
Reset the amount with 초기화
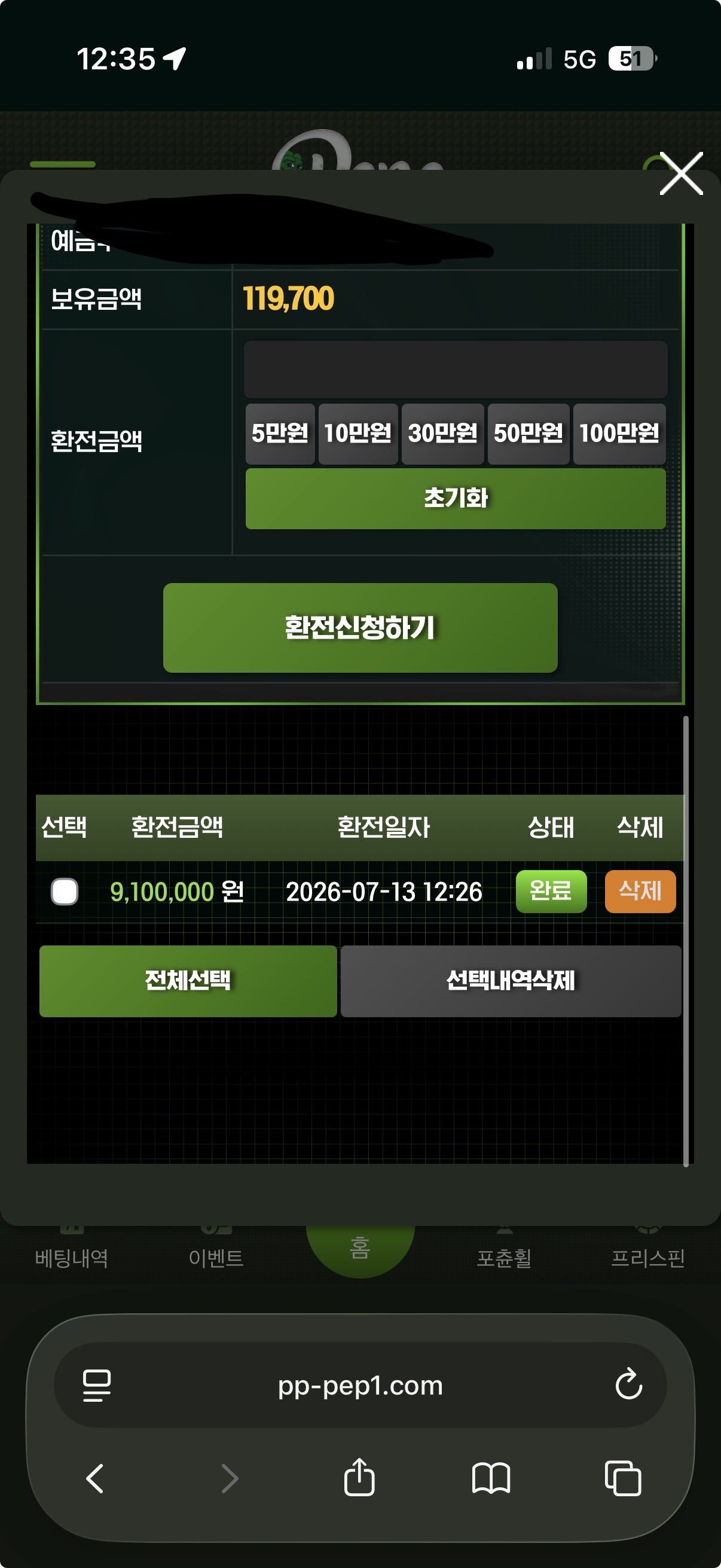coord(455,498)
